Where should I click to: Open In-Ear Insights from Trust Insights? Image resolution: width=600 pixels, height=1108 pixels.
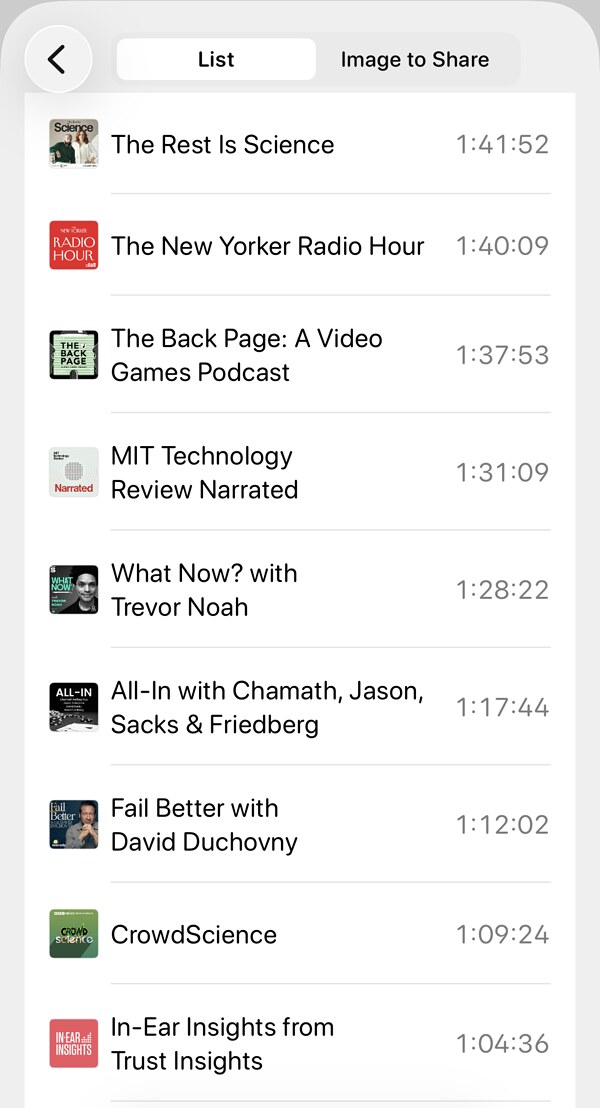300,1043
